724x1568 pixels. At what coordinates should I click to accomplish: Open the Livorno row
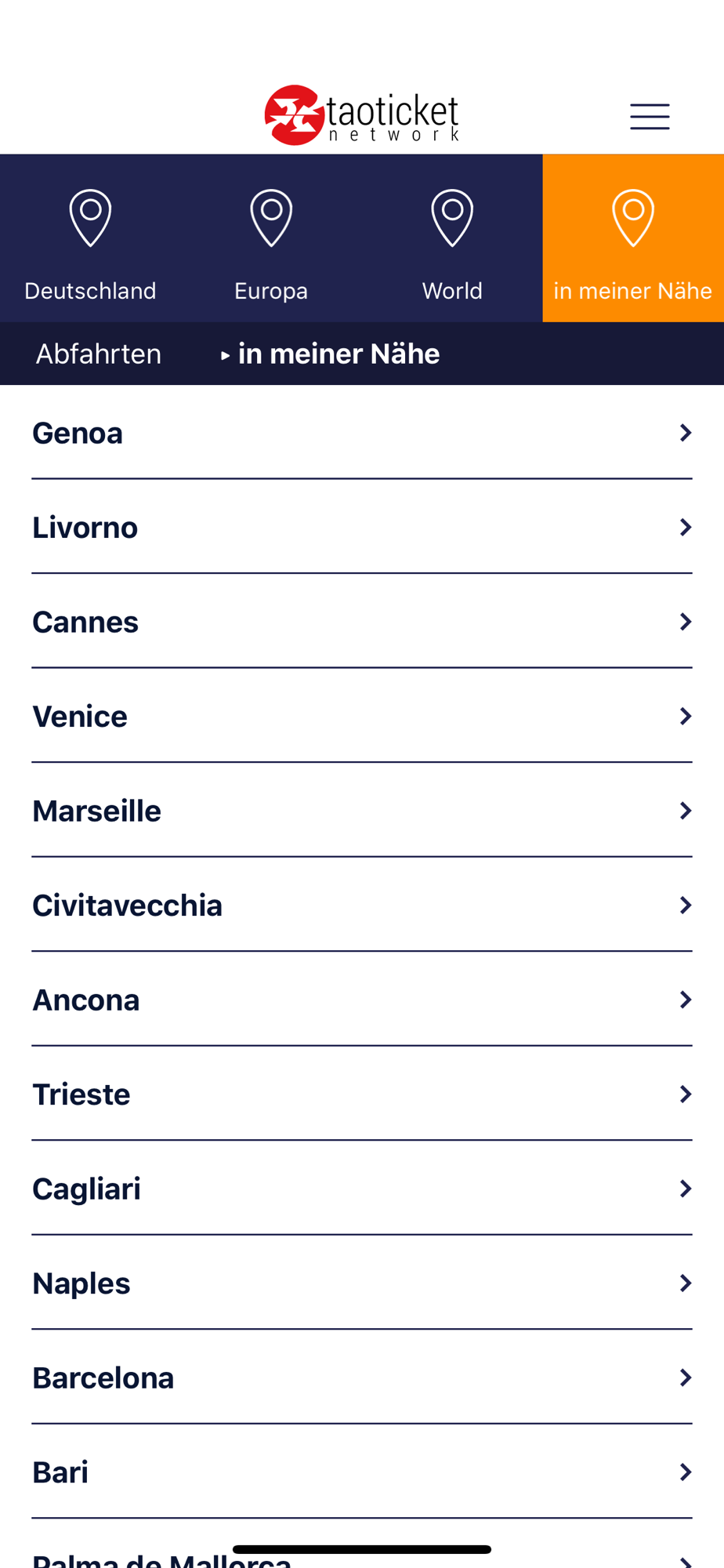click(x=362, y=527)
